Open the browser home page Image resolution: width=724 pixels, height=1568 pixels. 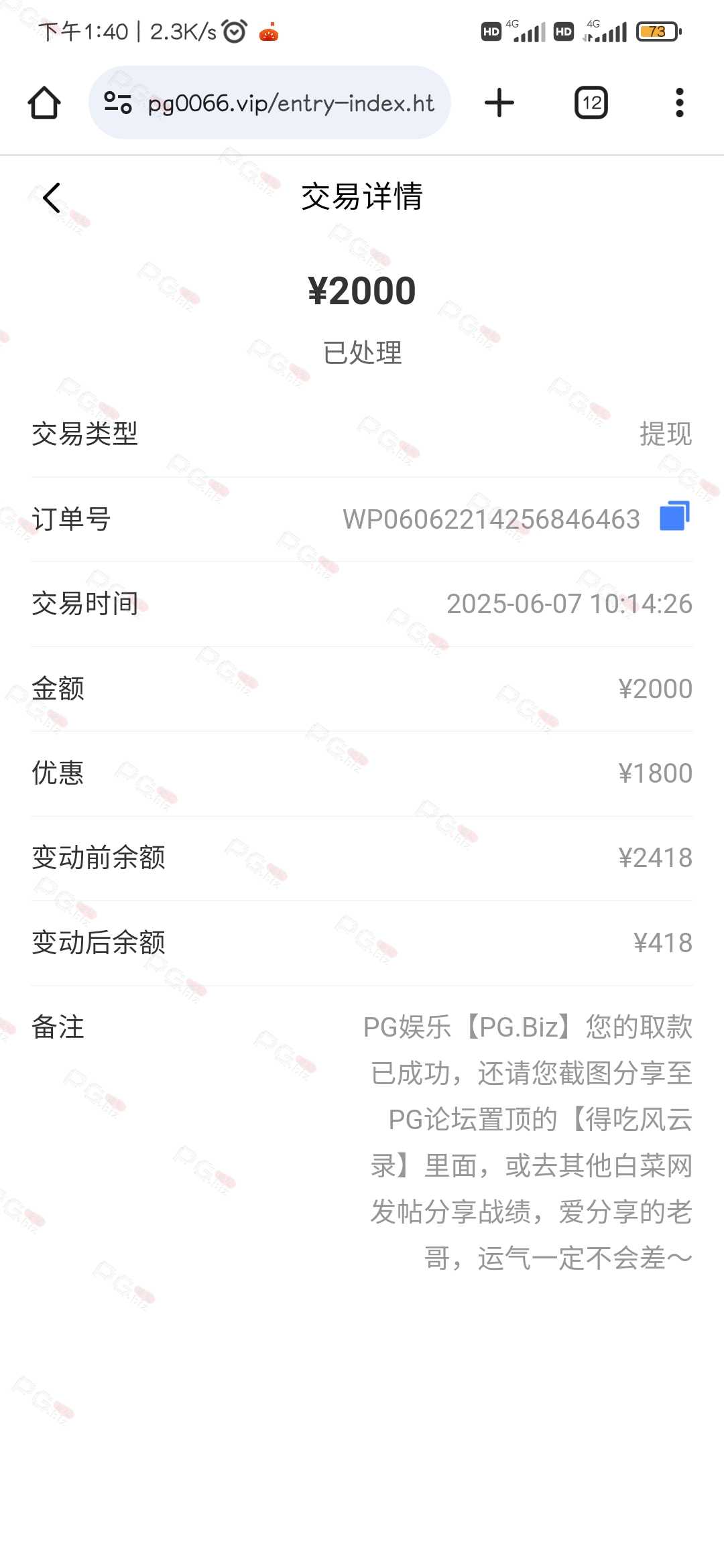(x=44, y=103)
